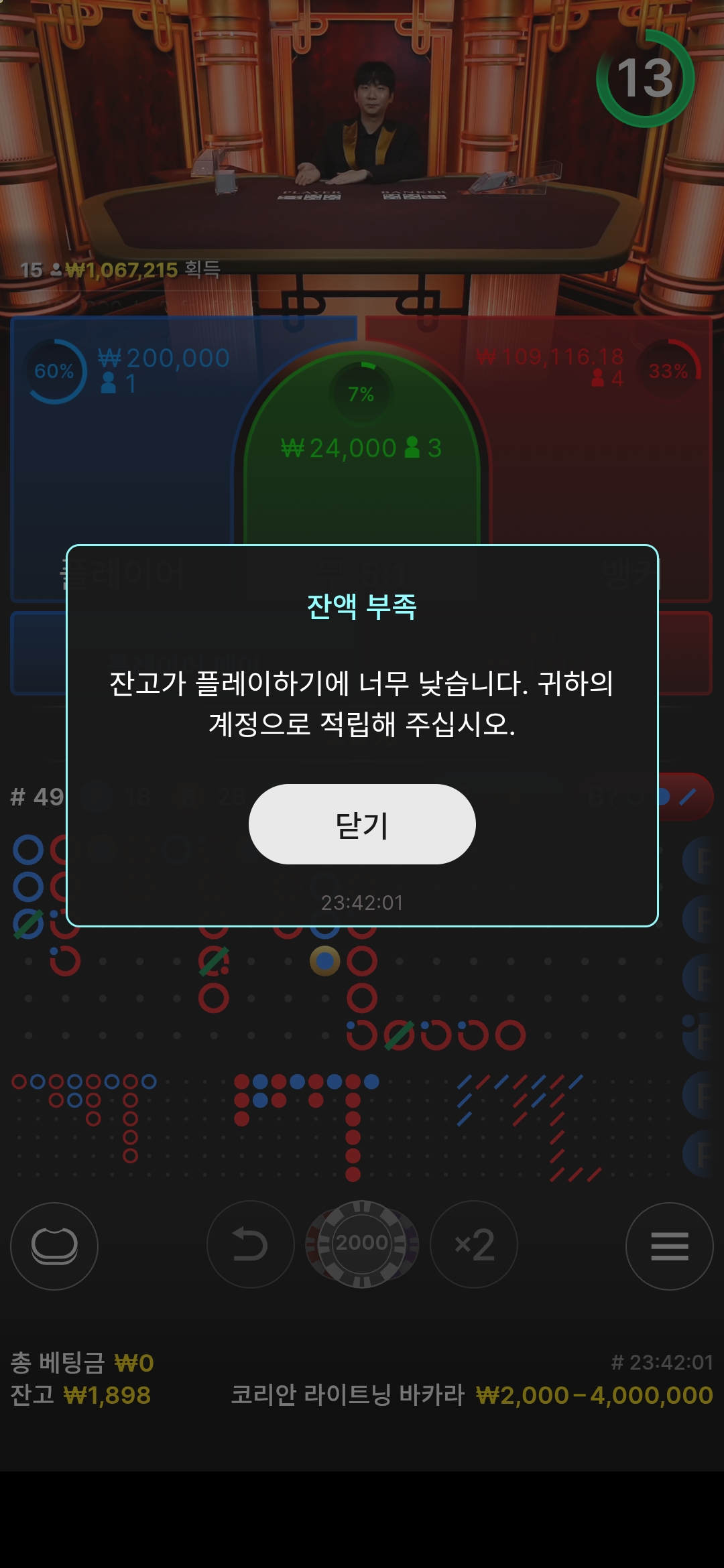Close the insufficient balance dialog with 닫기
This screenshot has width=724, height=1568.
click(362, 824)
